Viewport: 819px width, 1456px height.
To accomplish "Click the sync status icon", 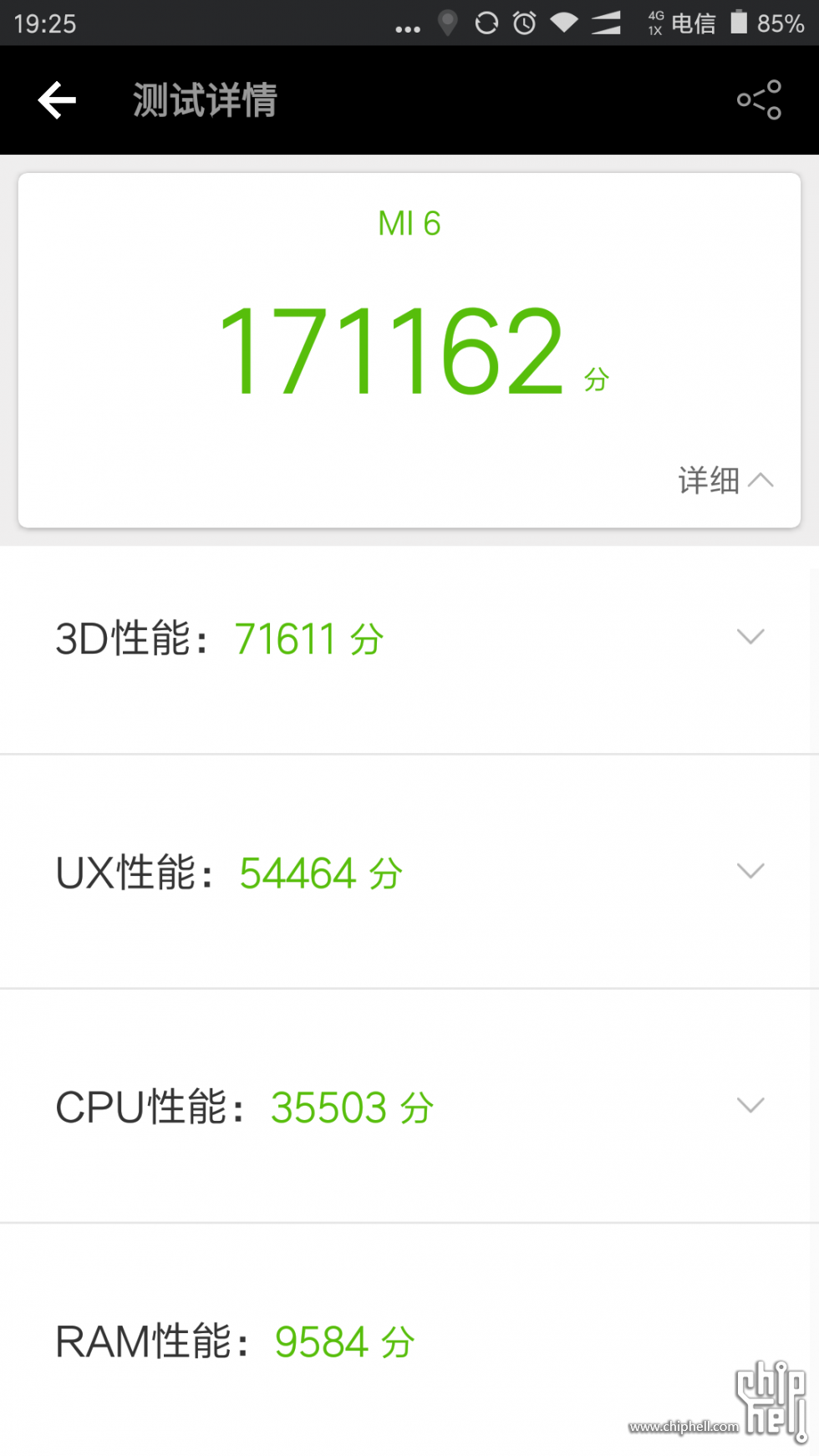I will coord(486,23).
